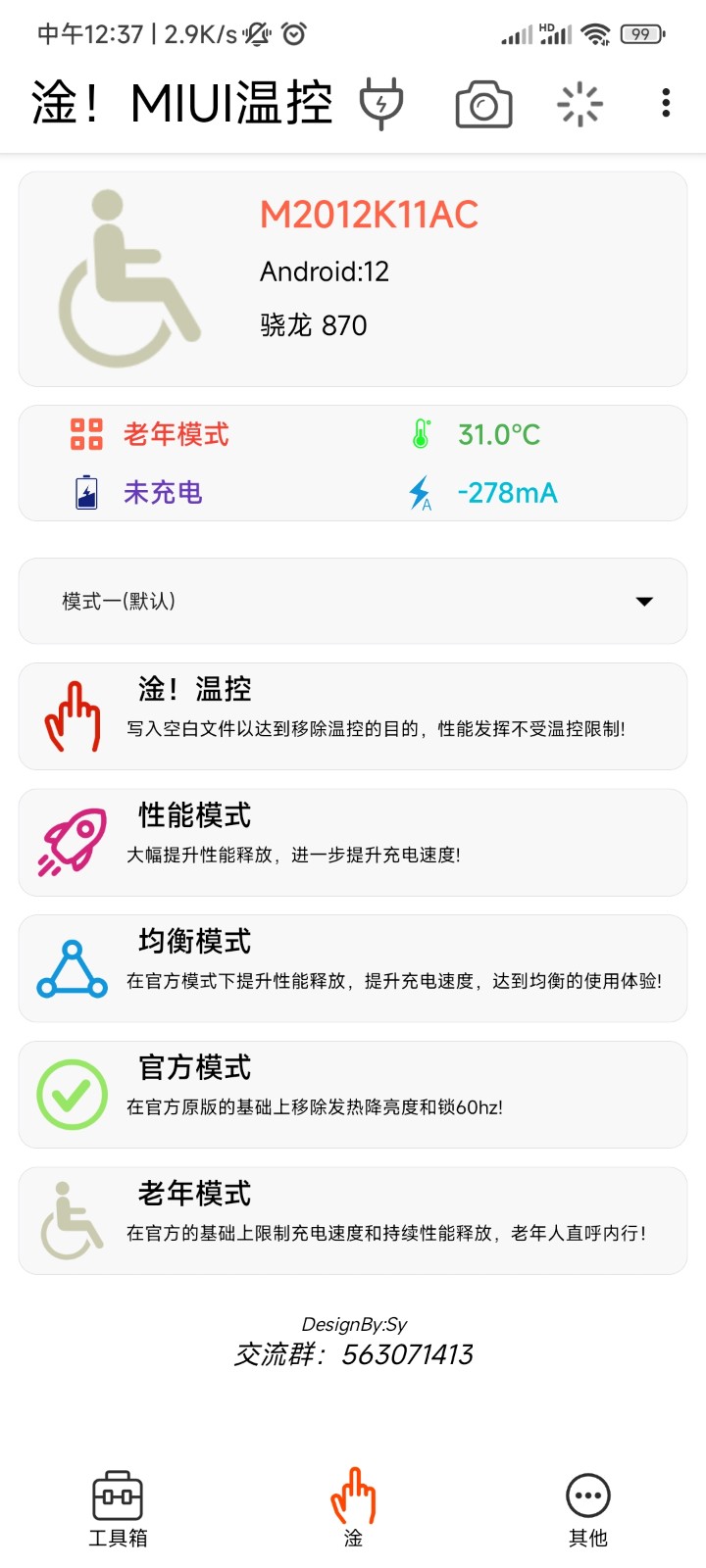Screen dimensions: 706x1568
Task: Tap the loading spinner icon in toolbar
Action: pyautogui.click(x=580, y=104)
